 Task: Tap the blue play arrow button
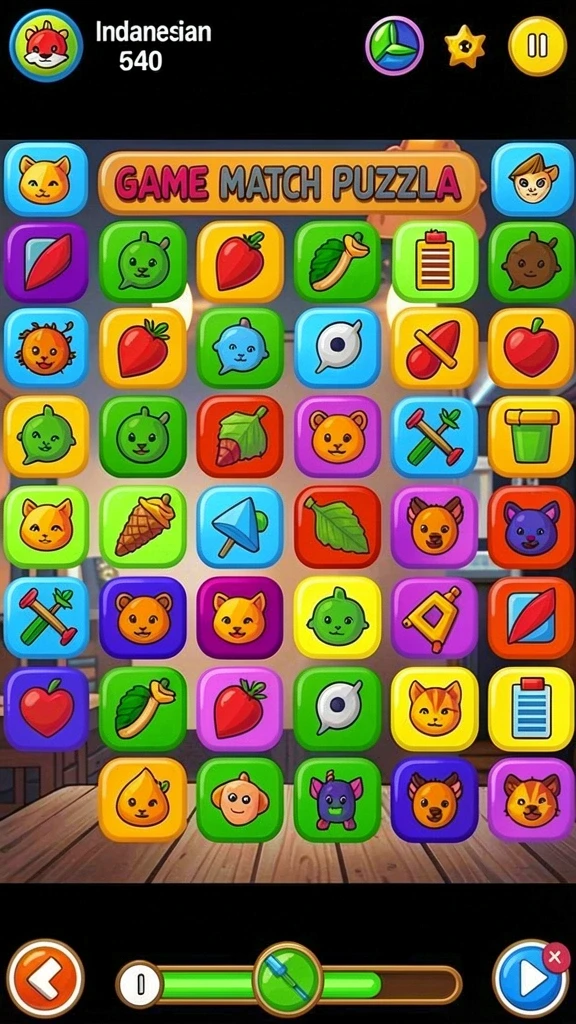[529, 978]
